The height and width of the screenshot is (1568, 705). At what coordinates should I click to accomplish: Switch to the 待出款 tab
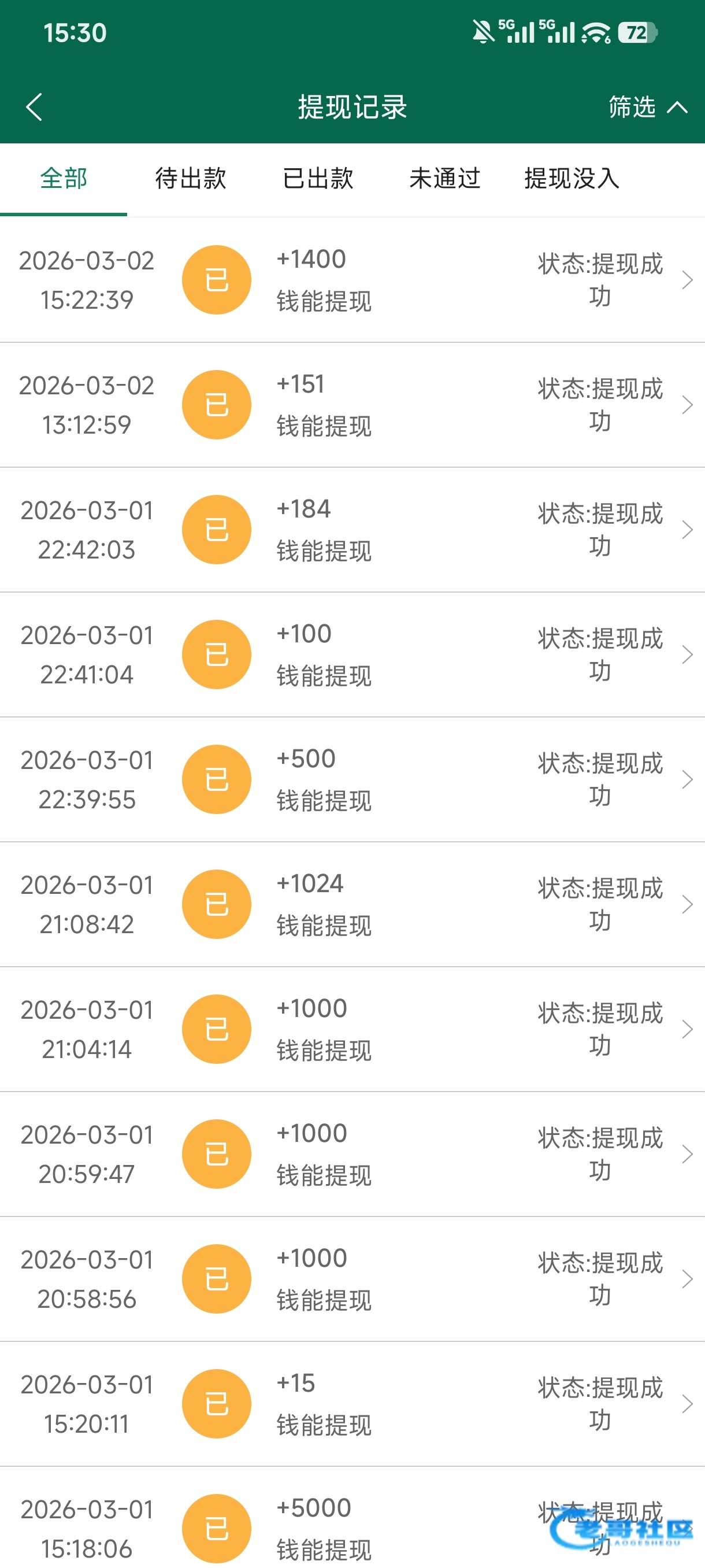190,179
